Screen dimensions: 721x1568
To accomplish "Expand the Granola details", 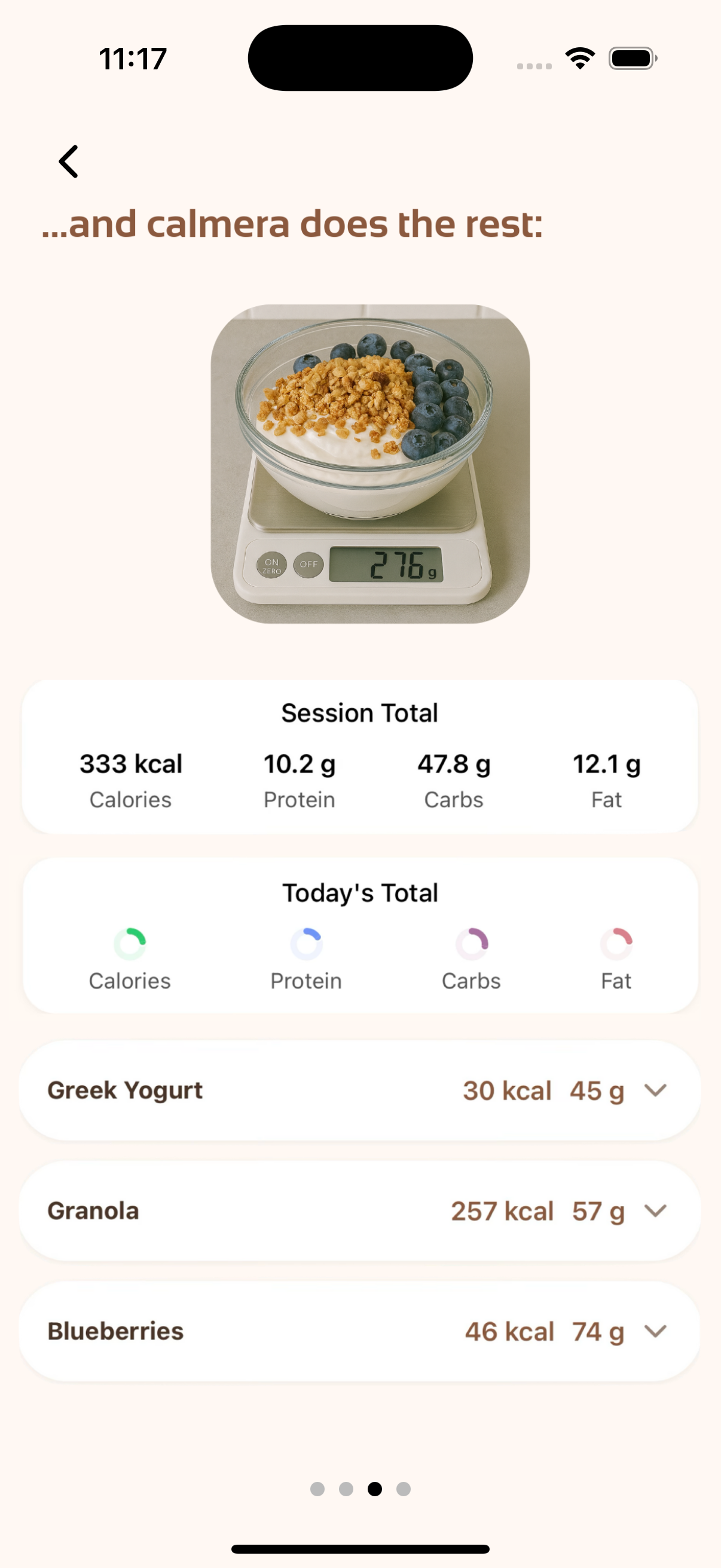I will click(655, 1211).
